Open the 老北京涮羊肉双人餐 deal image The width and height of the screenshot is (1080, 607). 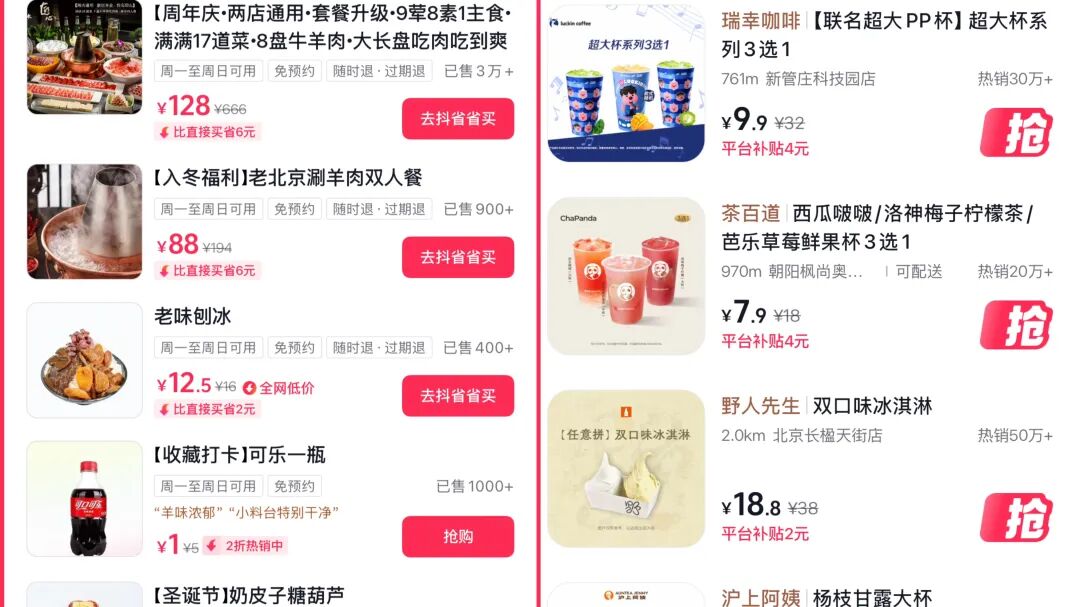[x=84, y=221]
